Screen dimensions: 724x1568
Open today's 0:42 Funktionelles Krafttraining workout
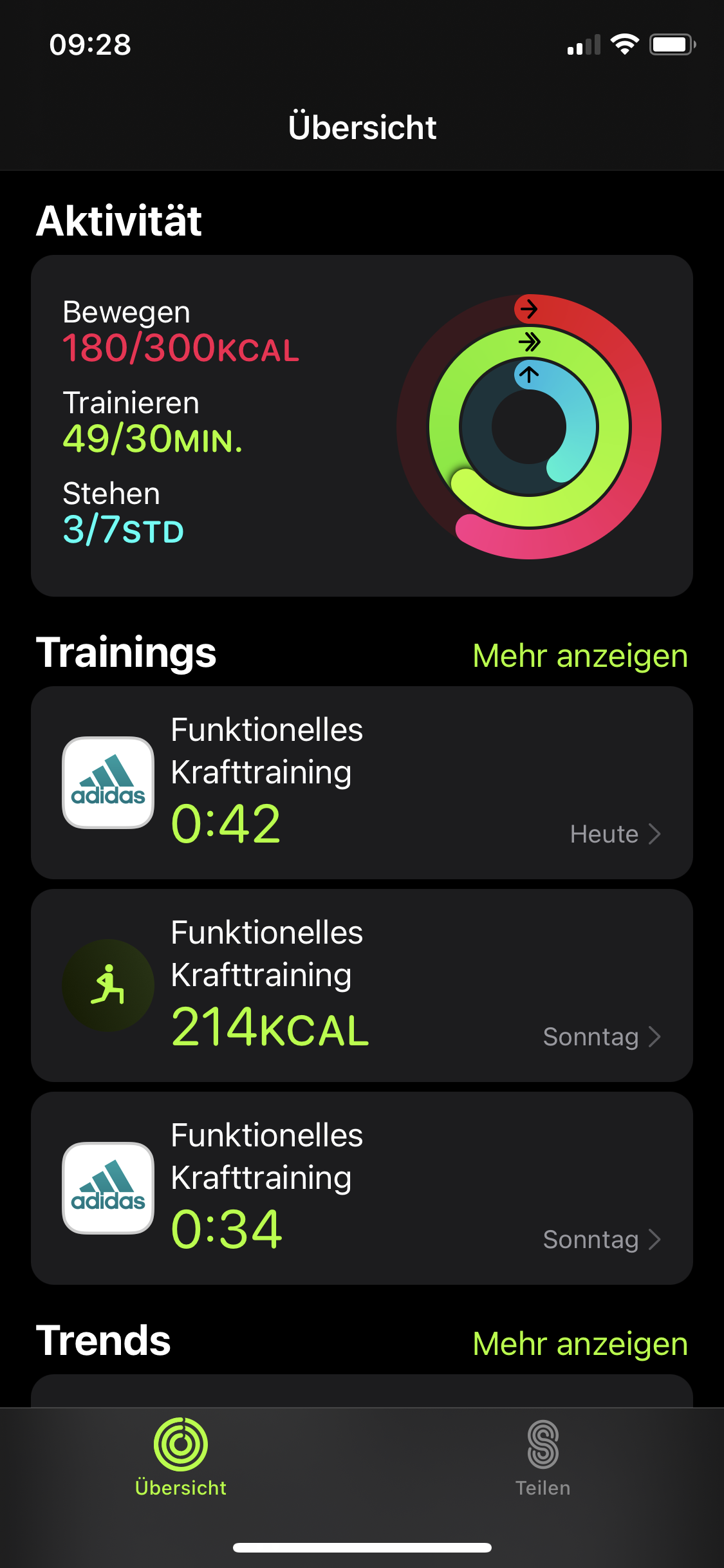(362, 783)
